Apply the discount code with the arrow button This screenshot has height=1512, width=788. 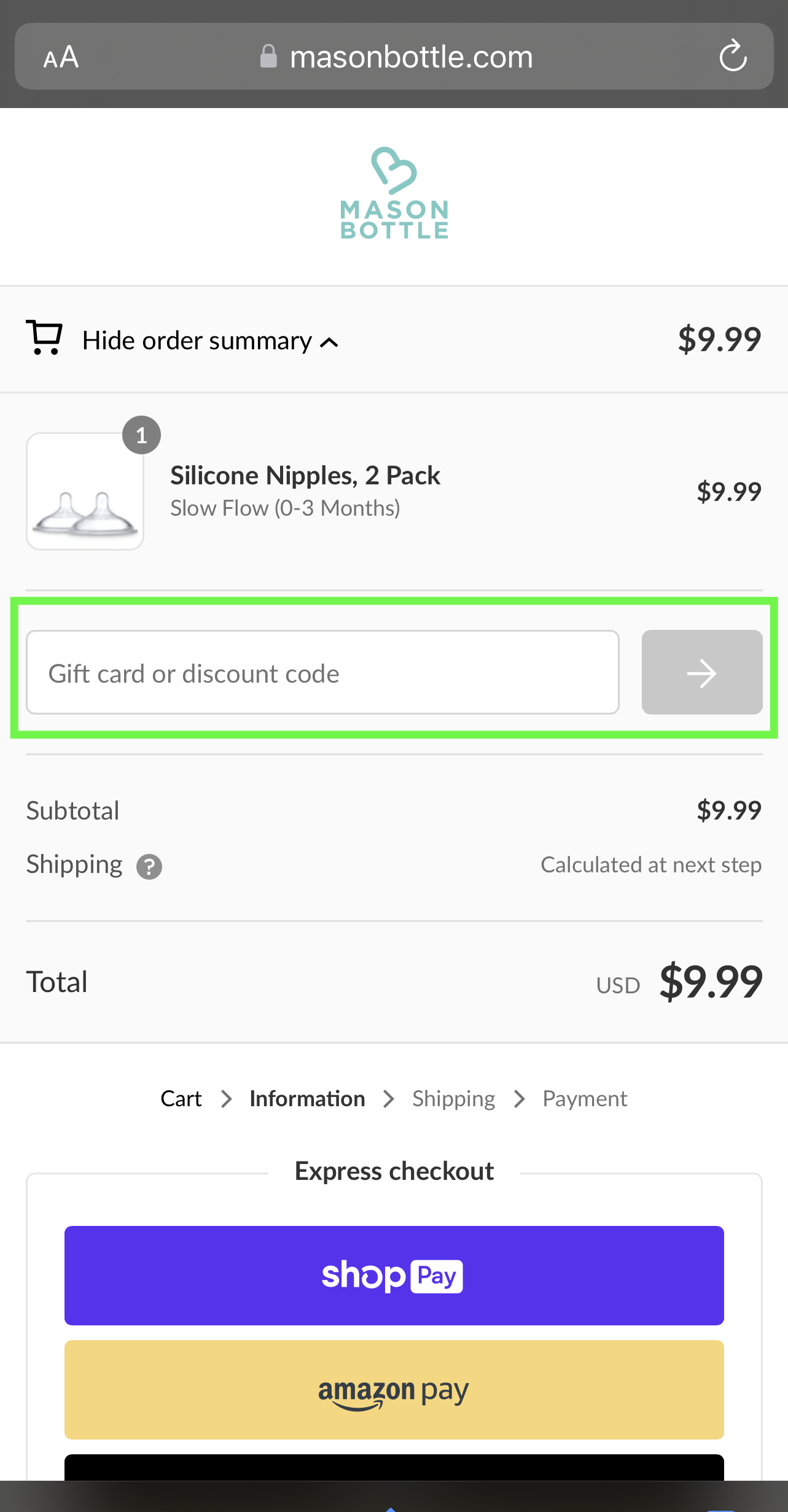tap(702, 673)
